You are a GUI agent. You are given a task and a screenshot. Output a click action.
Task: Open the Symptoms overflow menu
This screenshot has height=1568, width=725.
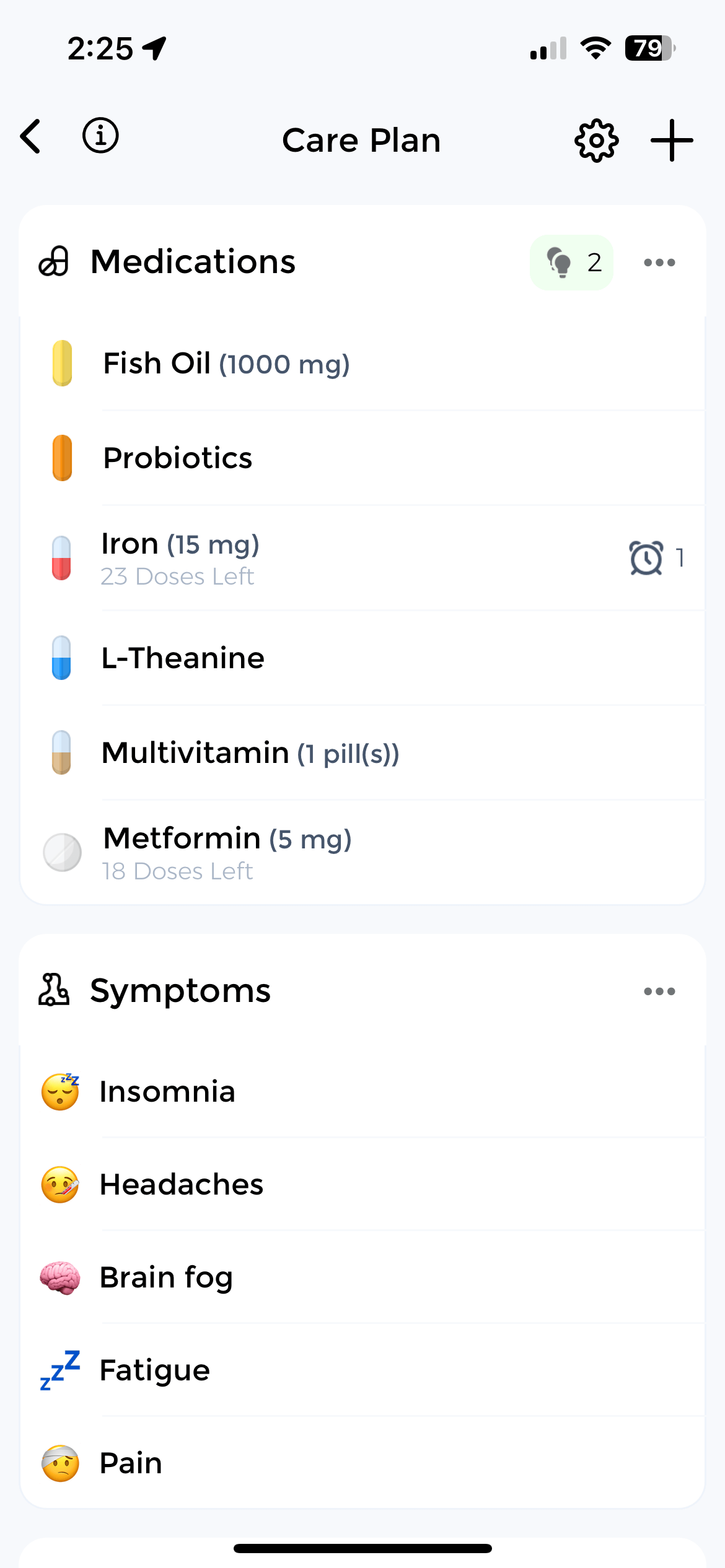click(x=659, y=990)
